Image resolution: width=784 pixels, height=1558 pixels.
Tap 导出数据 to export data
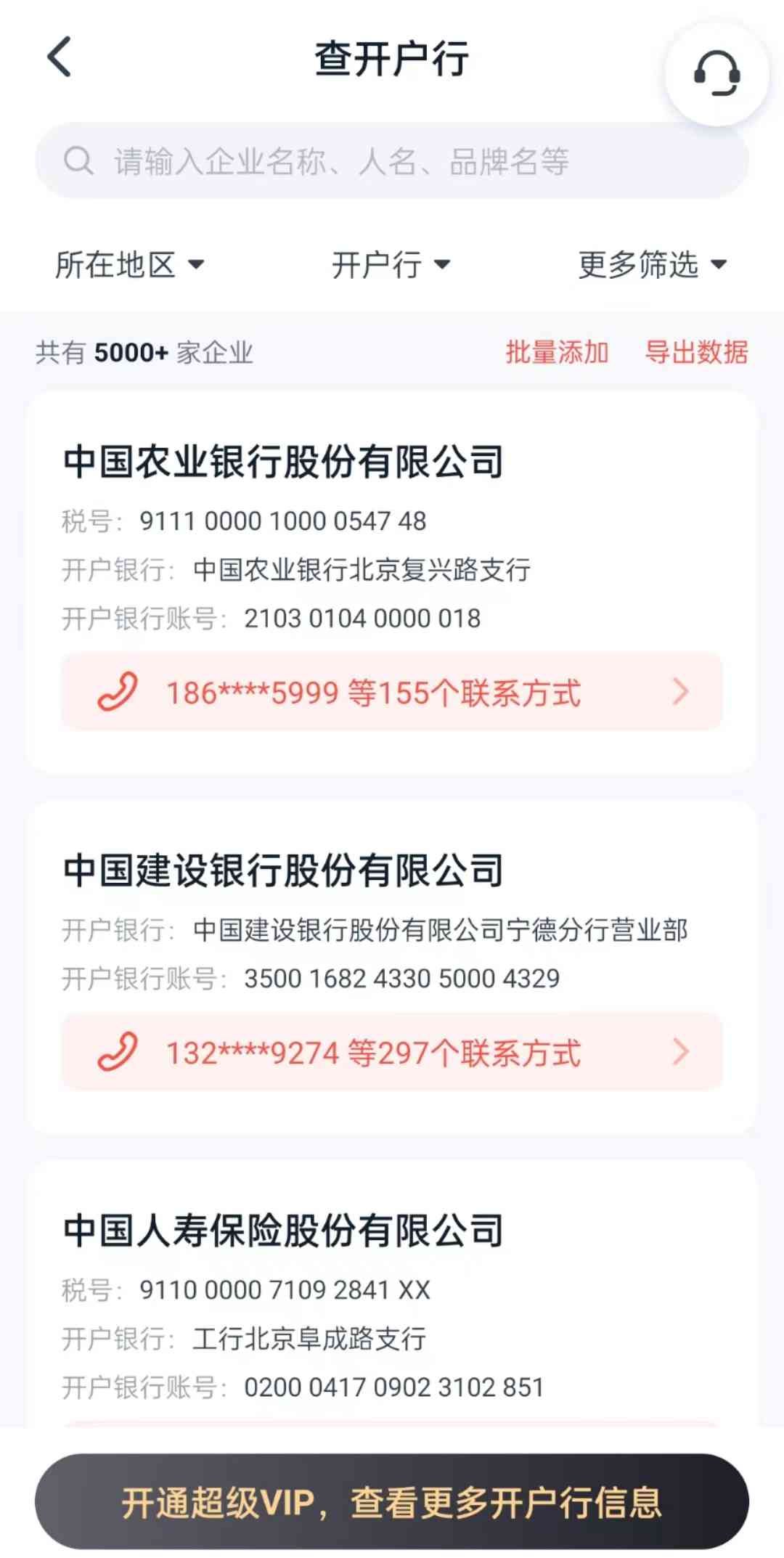(696, 352)
